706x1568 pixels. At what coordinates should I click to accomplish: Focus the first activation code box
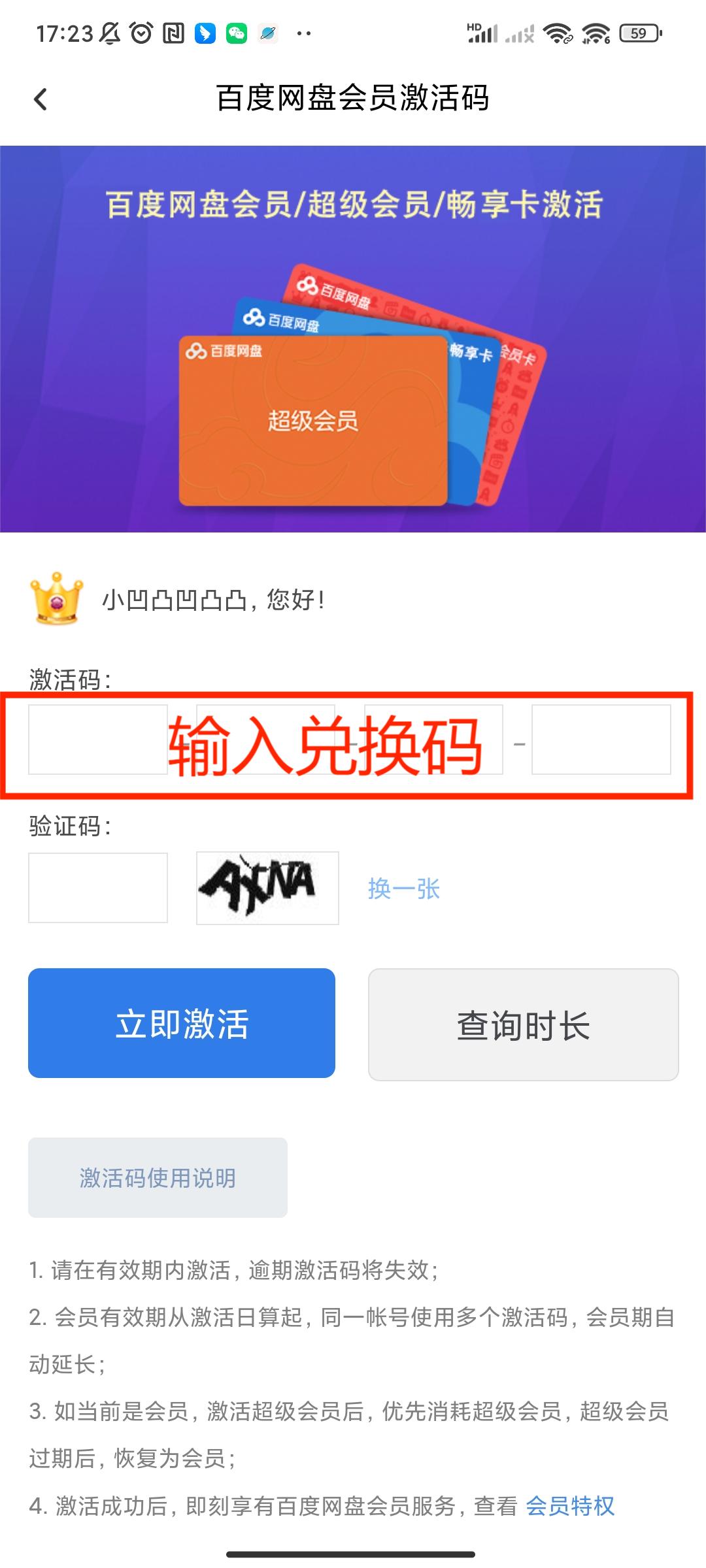98,740
